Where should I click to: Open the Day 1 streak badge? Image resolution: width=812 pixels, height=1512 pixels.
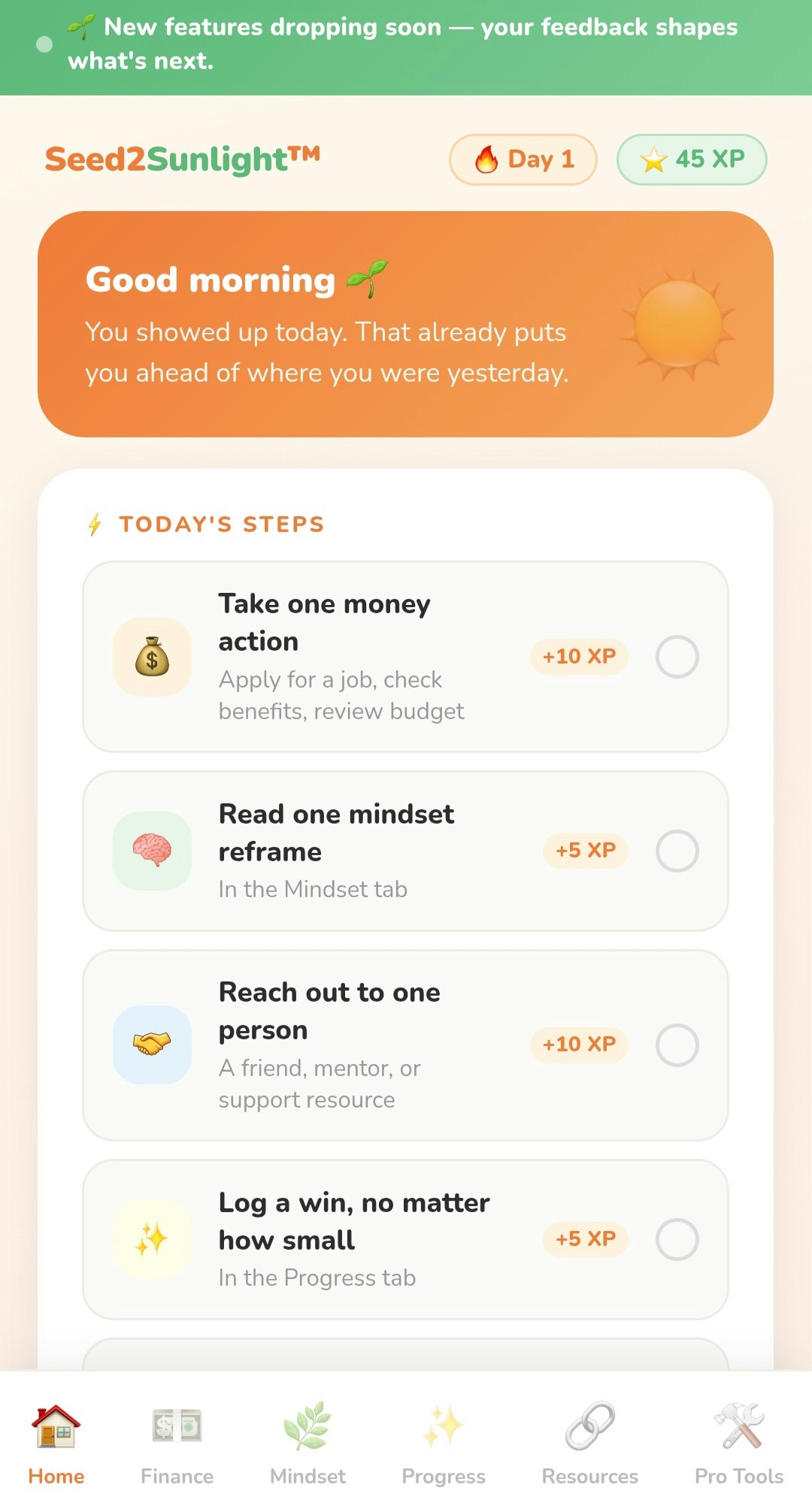523,159
